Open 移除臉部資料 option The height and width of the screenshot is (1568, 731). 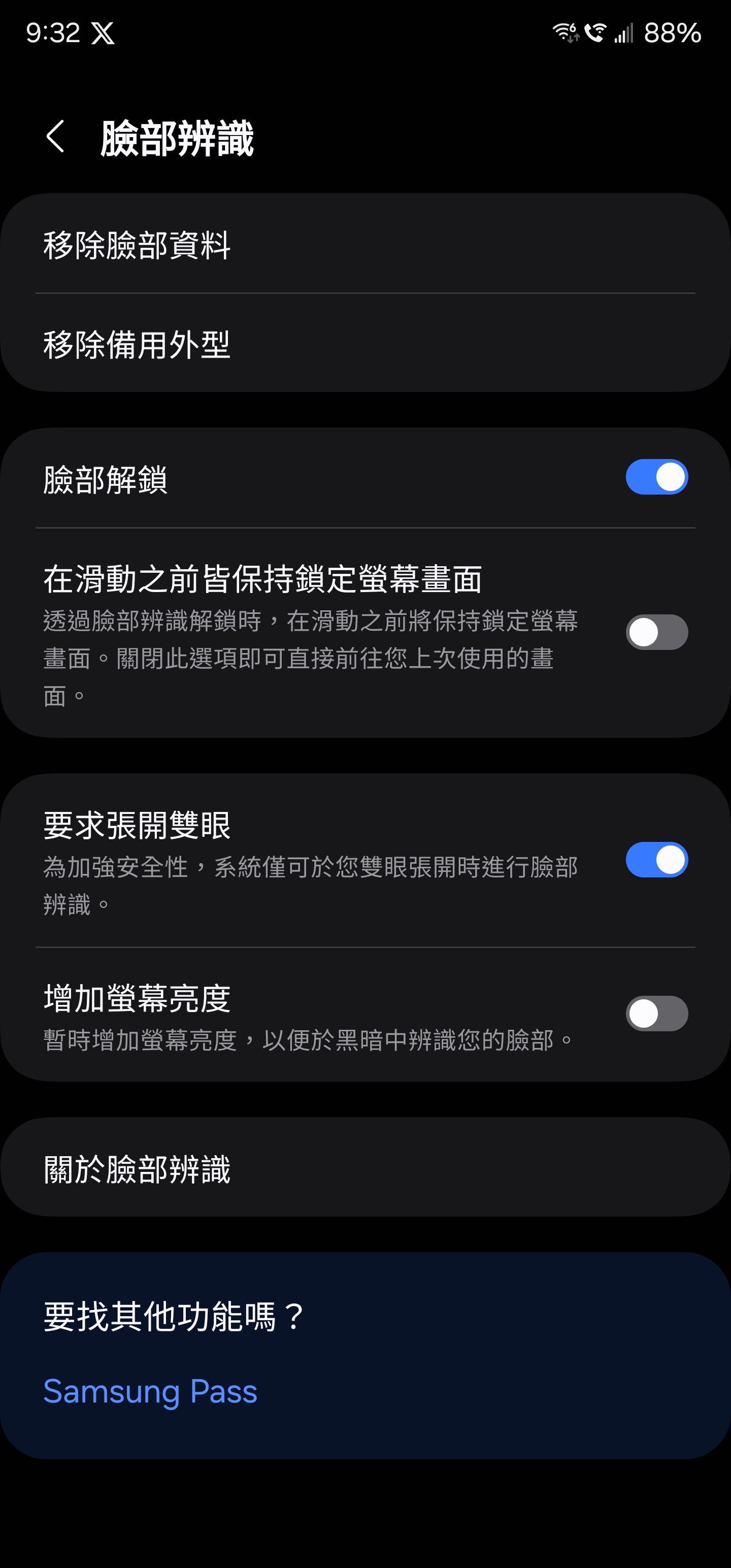click(x=365, y=245)
